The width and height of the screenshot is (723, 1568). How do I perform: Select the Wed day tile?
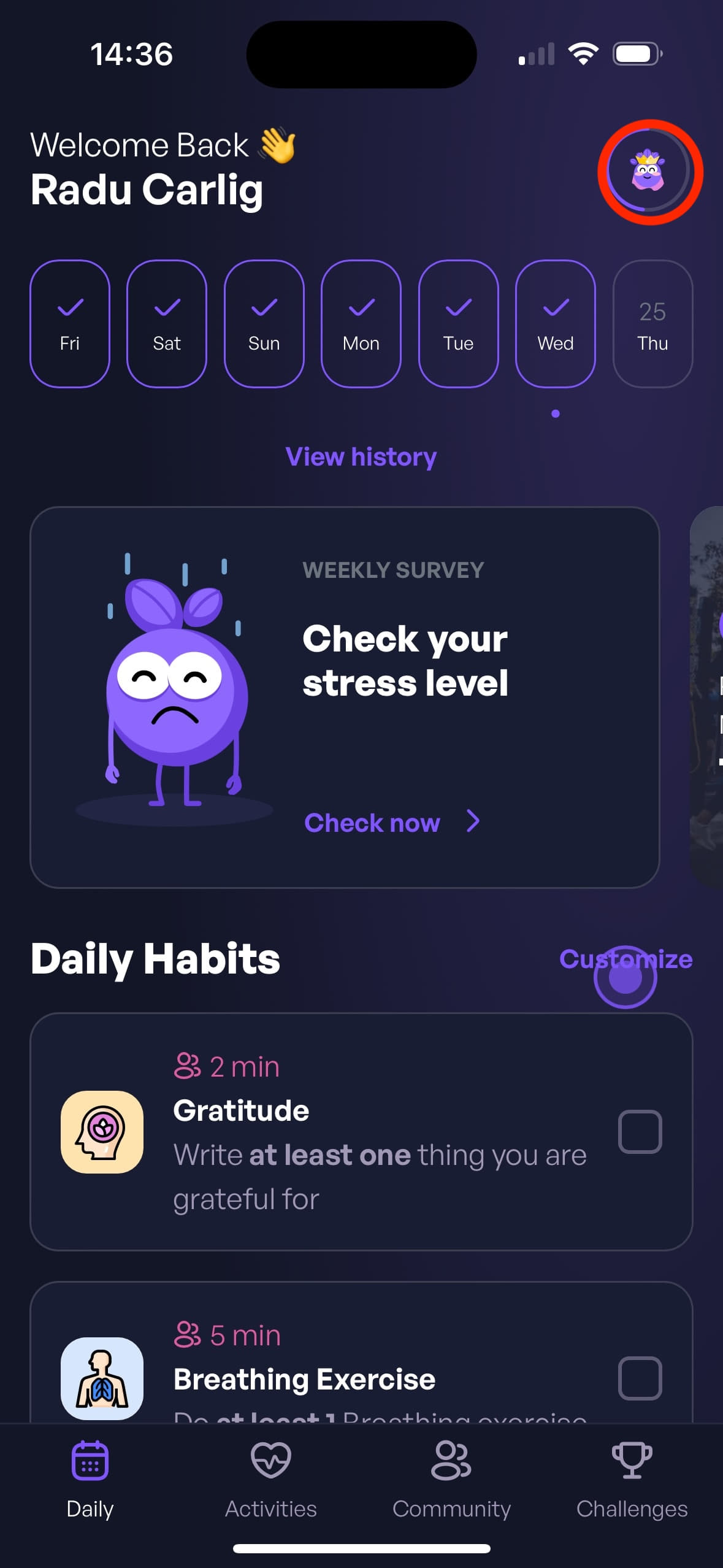555,324
